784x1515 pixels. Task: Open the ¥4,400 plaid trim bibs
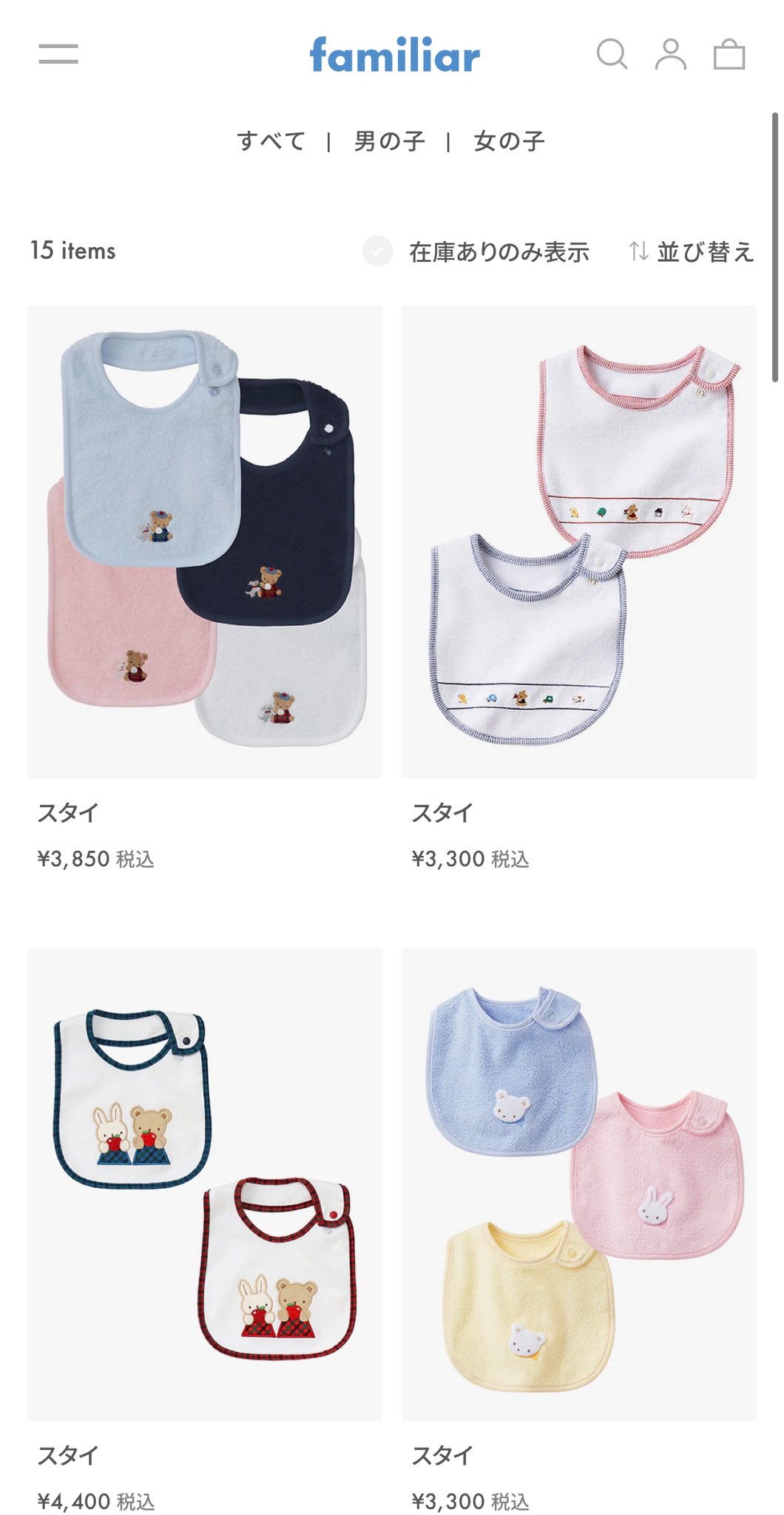[205, 1184]
